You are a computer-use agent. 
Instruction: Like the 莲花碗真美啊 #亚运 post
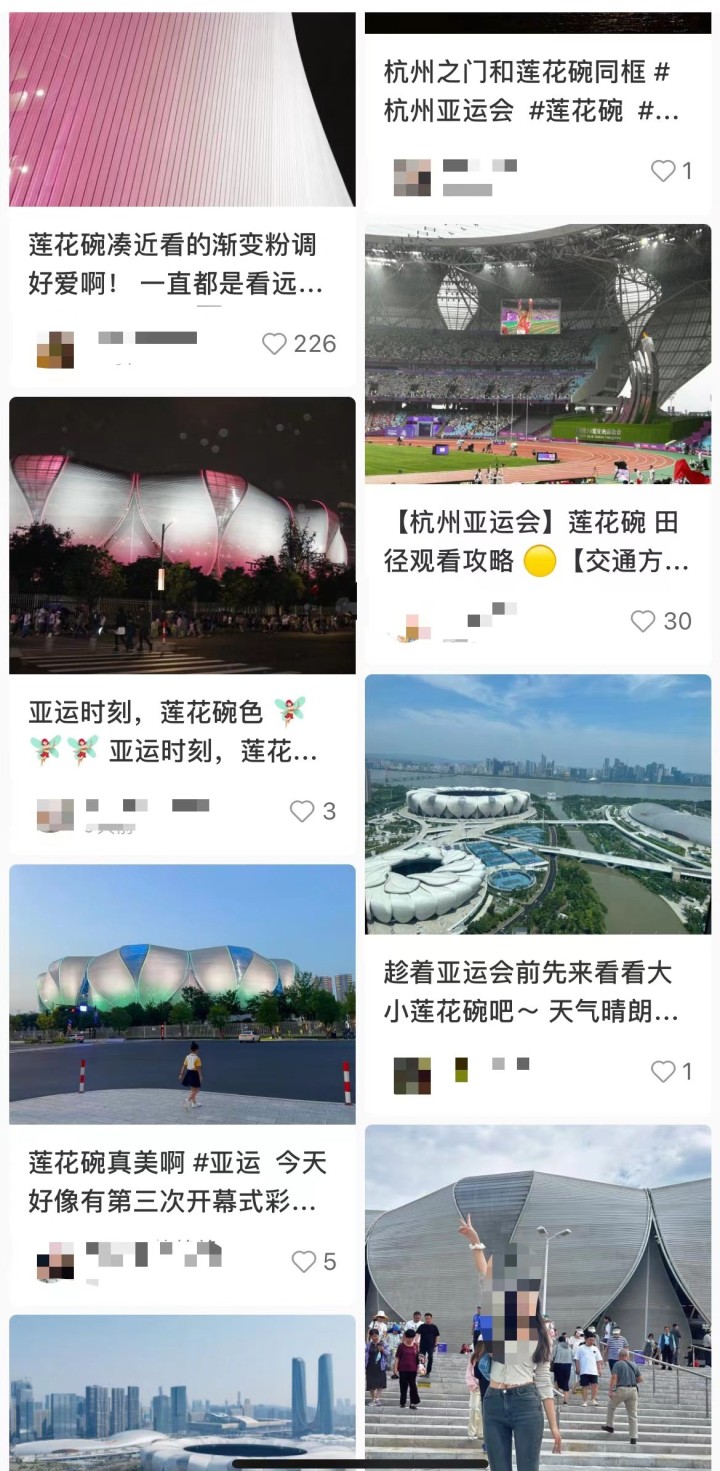coord(304,1262)
